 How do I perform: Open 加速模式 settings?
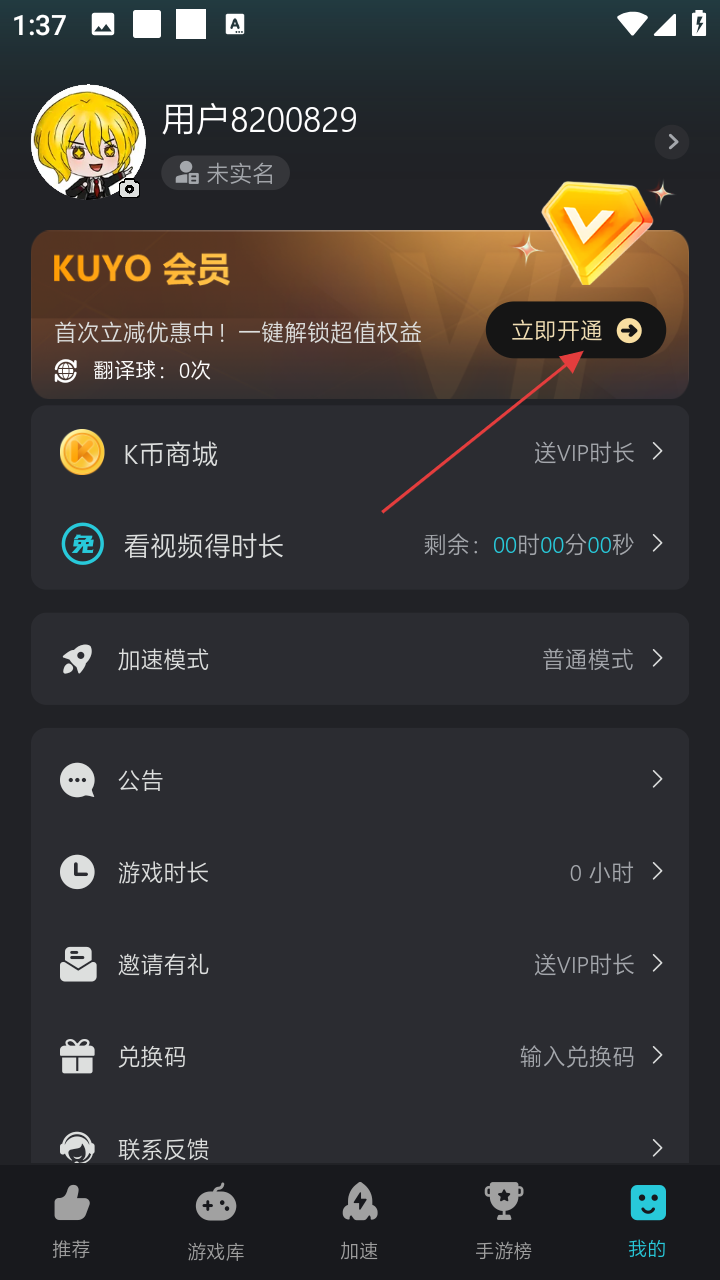click(x=360, y=659)
